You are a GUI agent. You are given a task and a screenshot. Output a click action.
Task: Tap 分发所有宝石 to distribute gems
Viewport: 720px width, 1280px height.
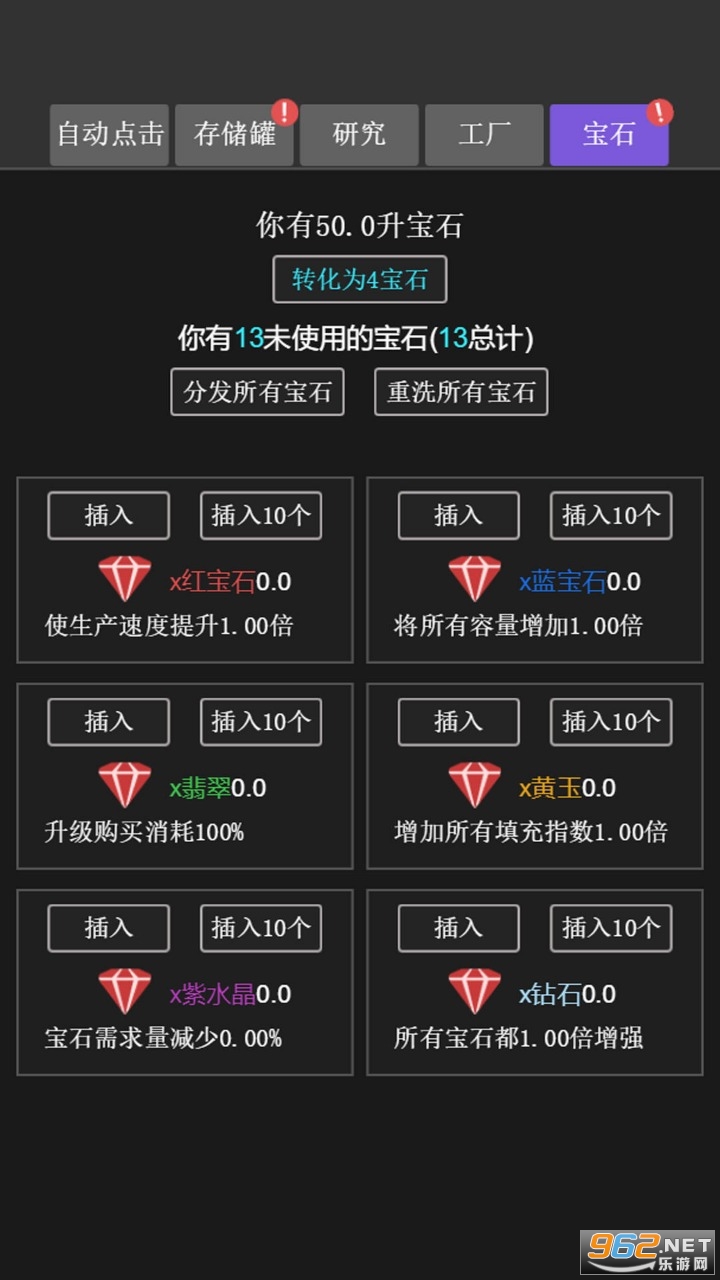[257, 392]
